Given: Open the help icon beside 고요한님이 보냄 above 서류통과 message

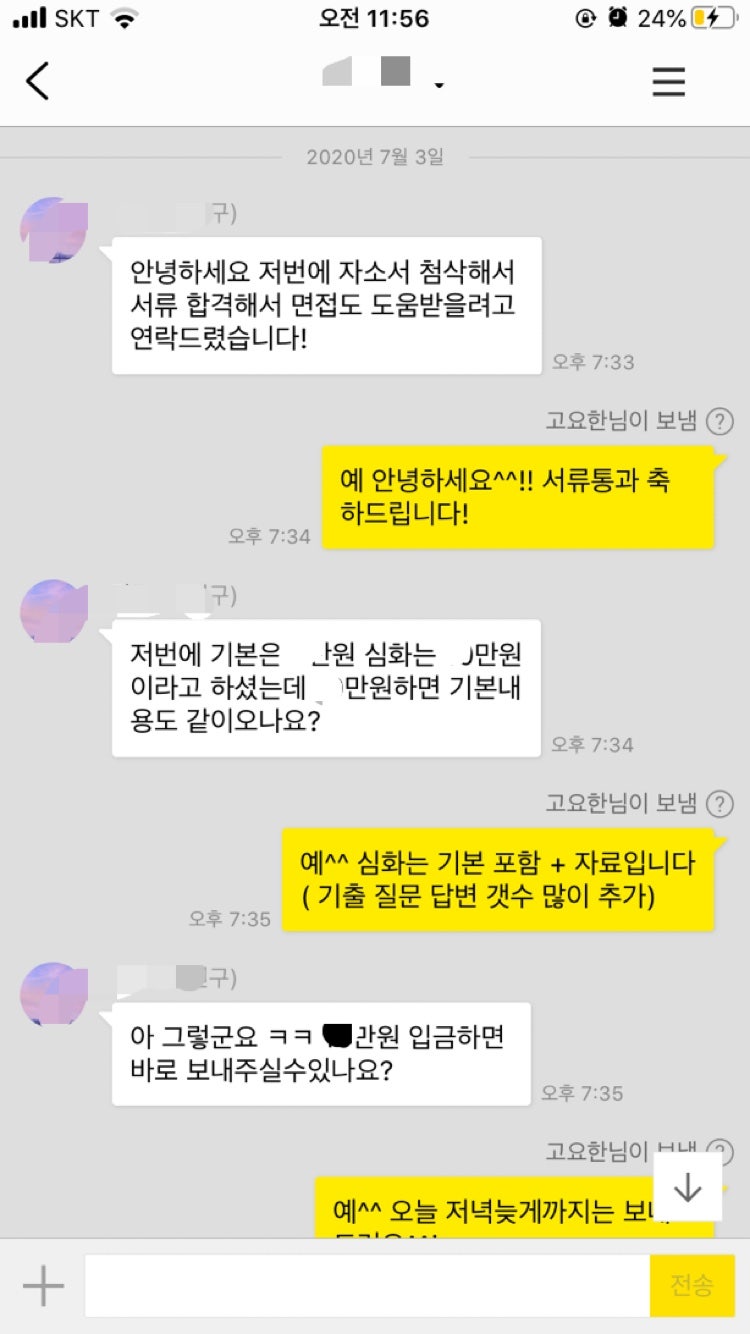Looking at the screenshot, I should coord(719,421).
